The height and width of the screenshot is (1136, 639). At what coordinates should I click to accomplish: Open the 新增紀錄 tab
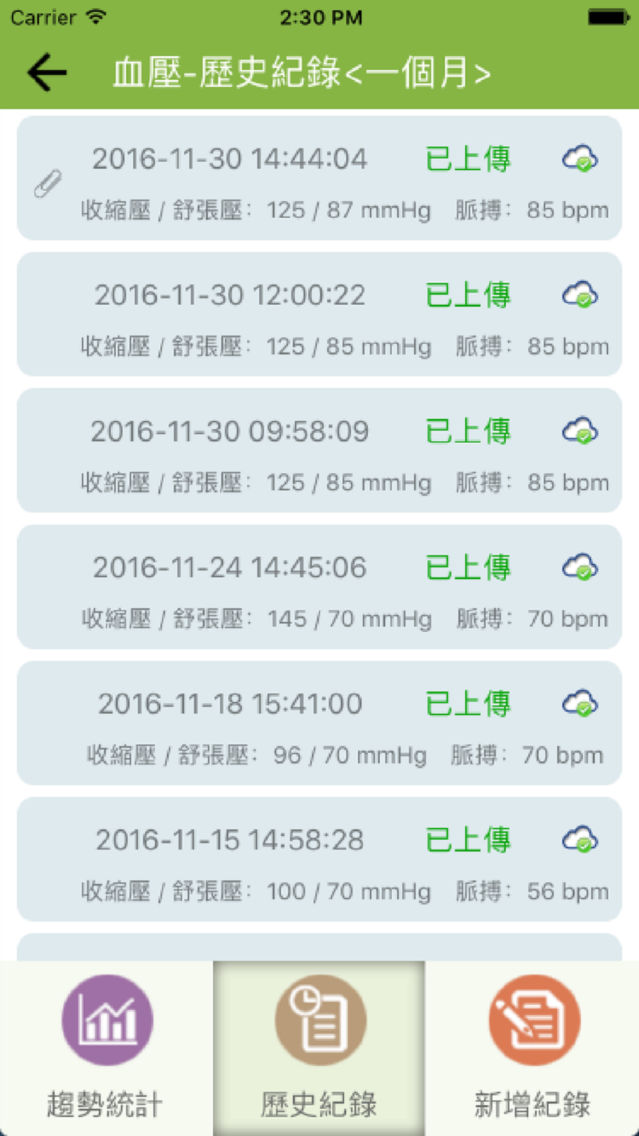click(532, 1048)
